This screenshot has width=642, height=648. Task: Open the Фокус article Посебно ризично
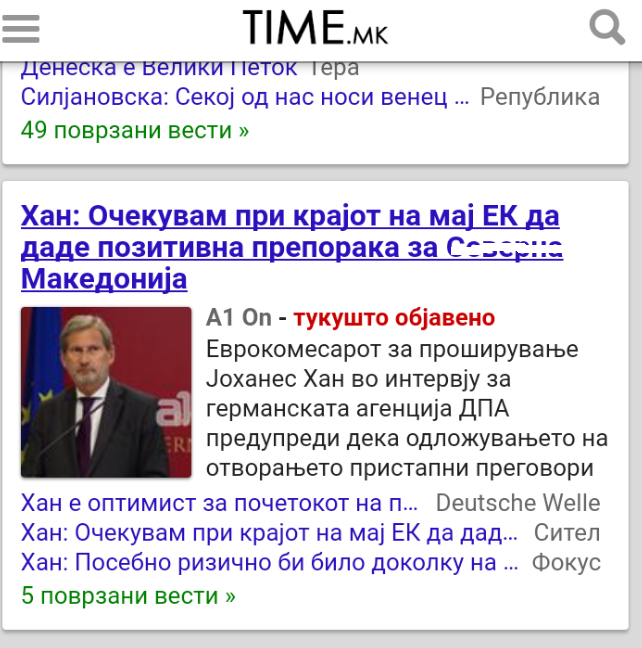tap(270, 562)
